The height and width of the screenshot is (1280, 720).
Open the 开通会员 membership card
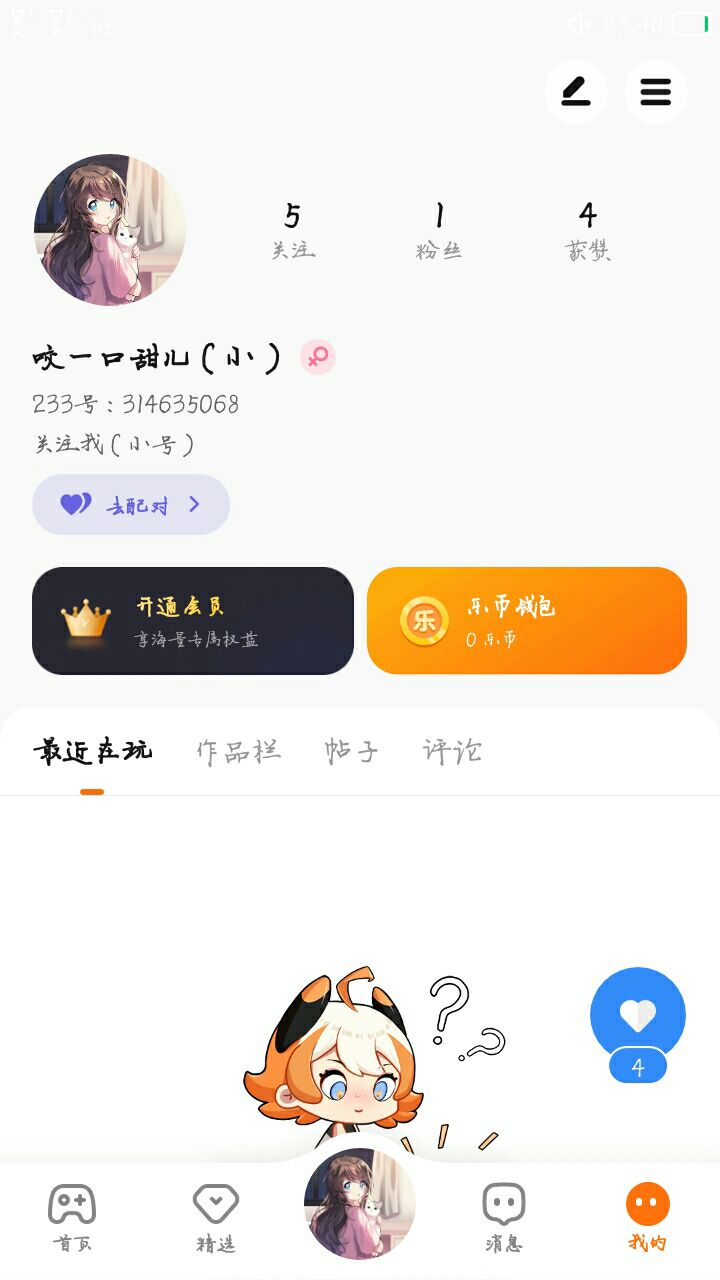pos(193,621)
